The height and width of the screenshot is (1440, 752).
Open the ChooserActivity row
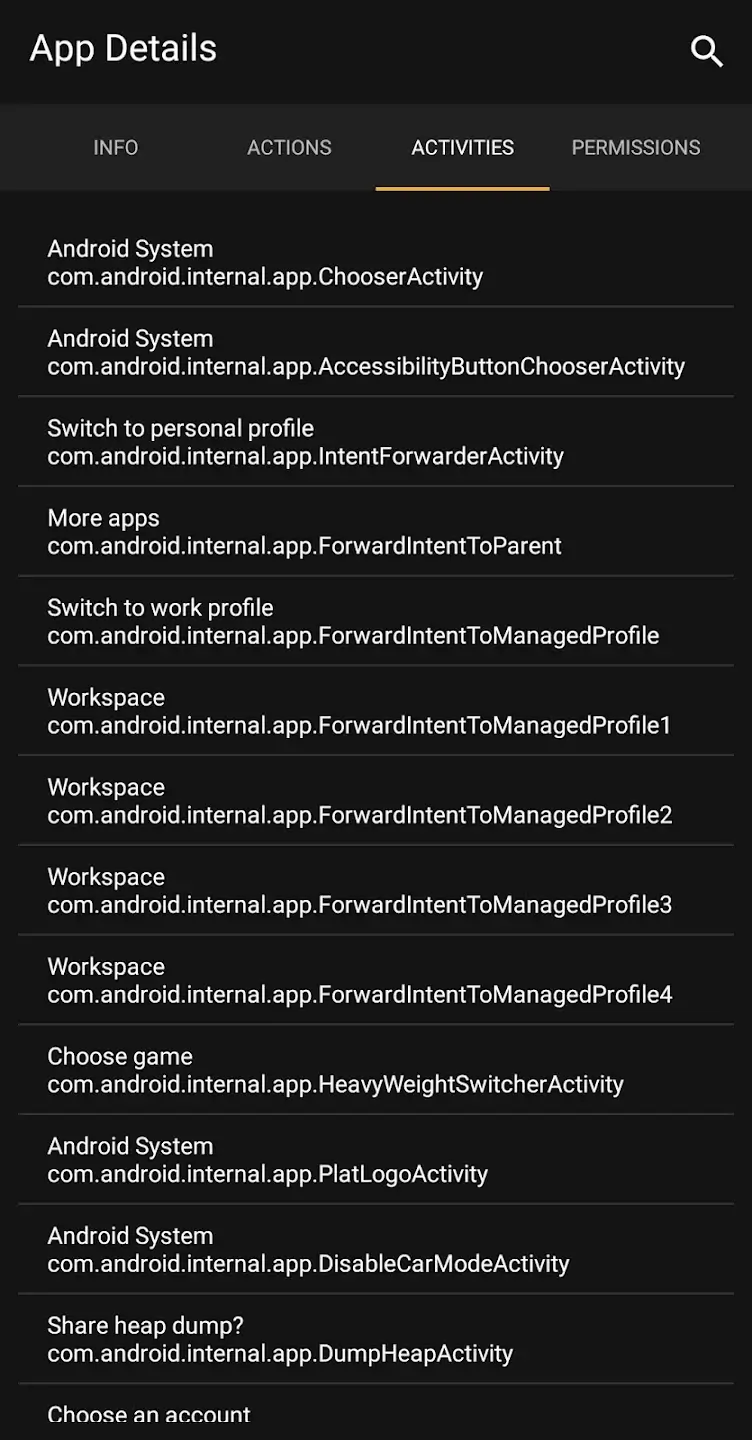tap(375, 262)
